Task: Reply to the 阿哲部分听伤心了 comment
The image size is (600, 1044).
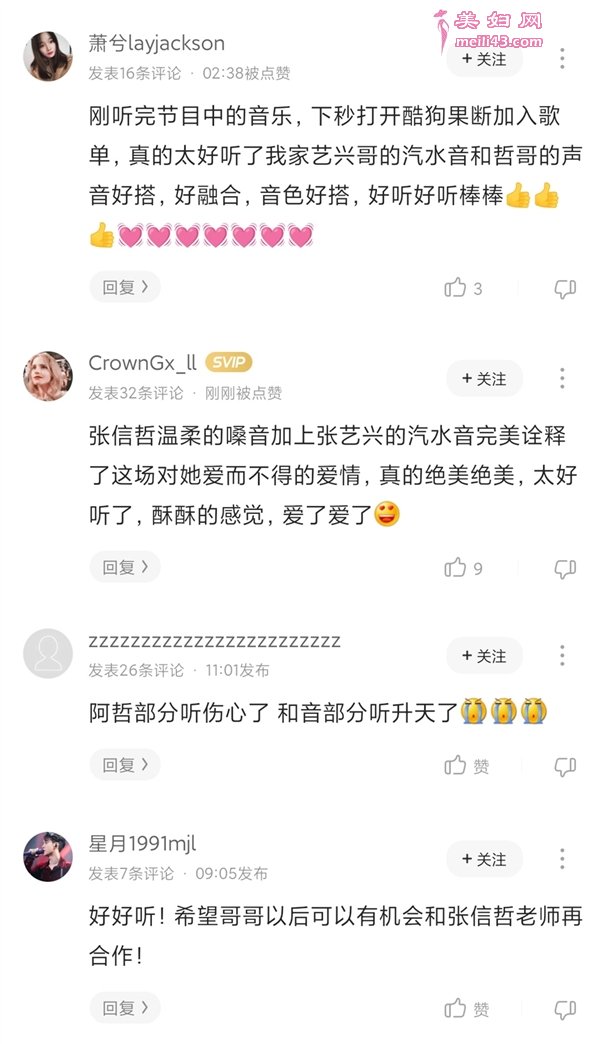Action: 125,765
